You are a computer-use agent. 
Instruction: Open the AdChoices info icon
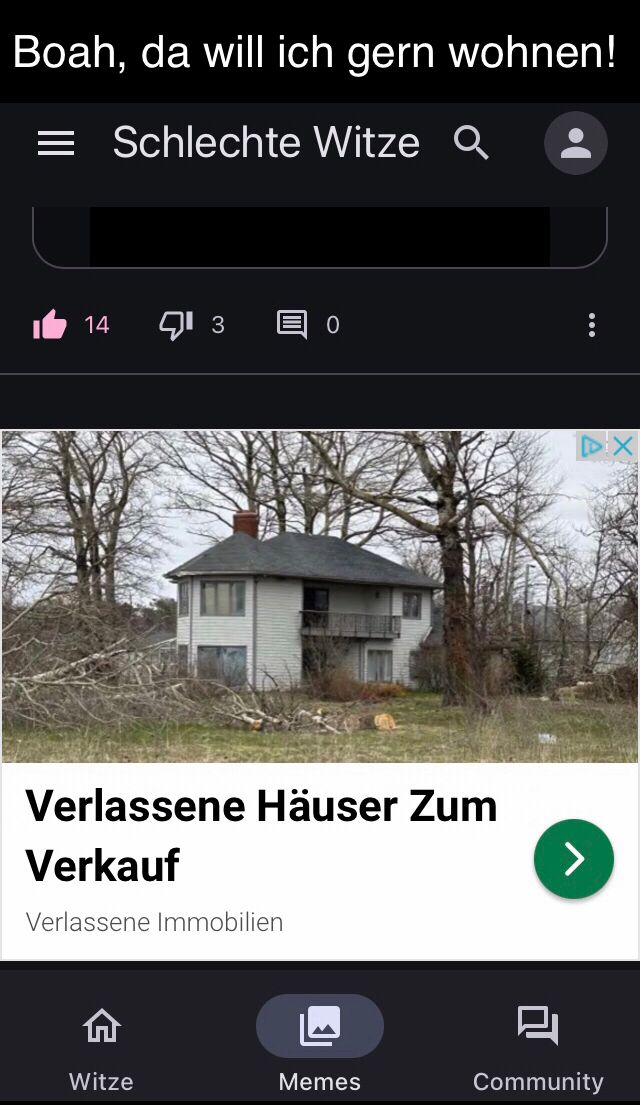[593, 446]
